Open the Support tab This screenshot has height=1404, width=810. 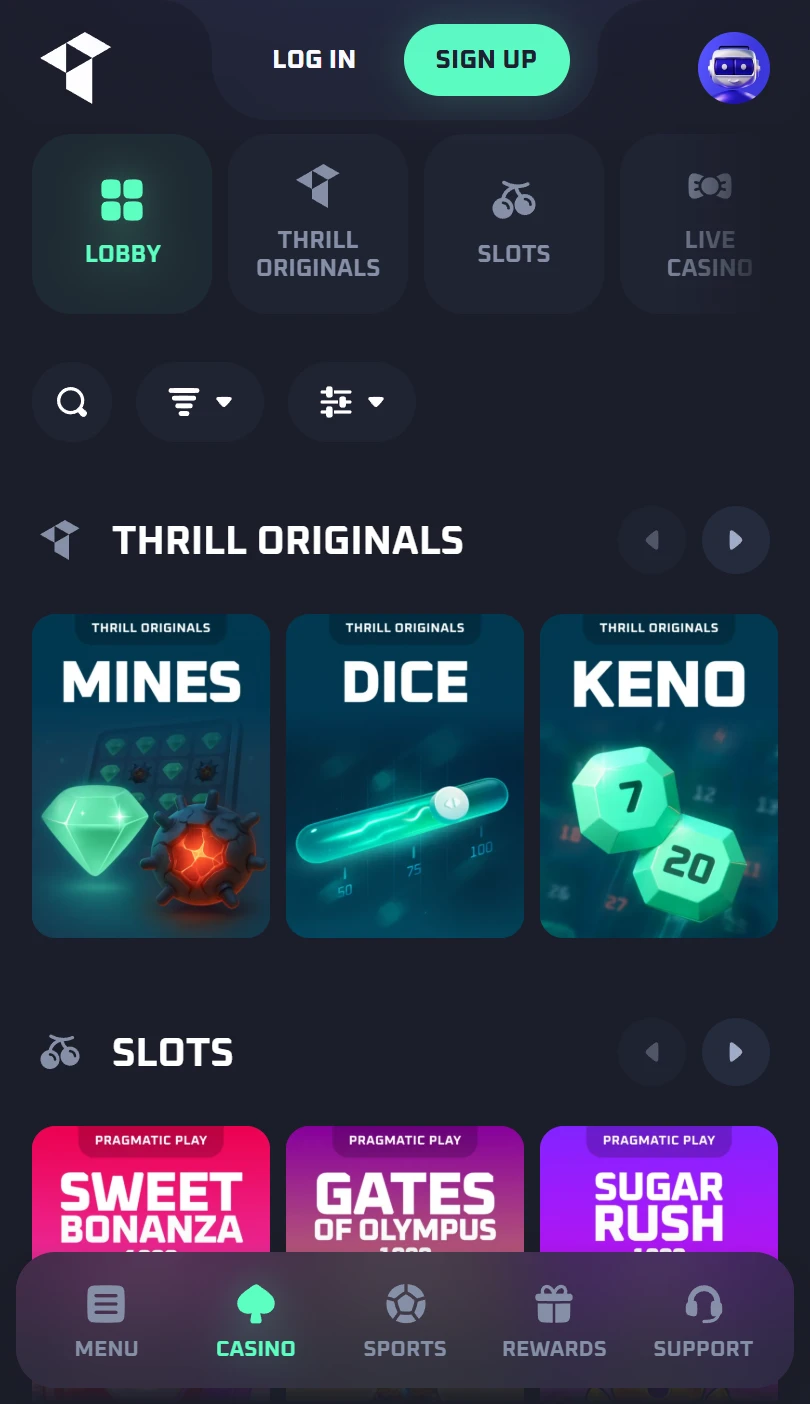(x=703, y=1322)
